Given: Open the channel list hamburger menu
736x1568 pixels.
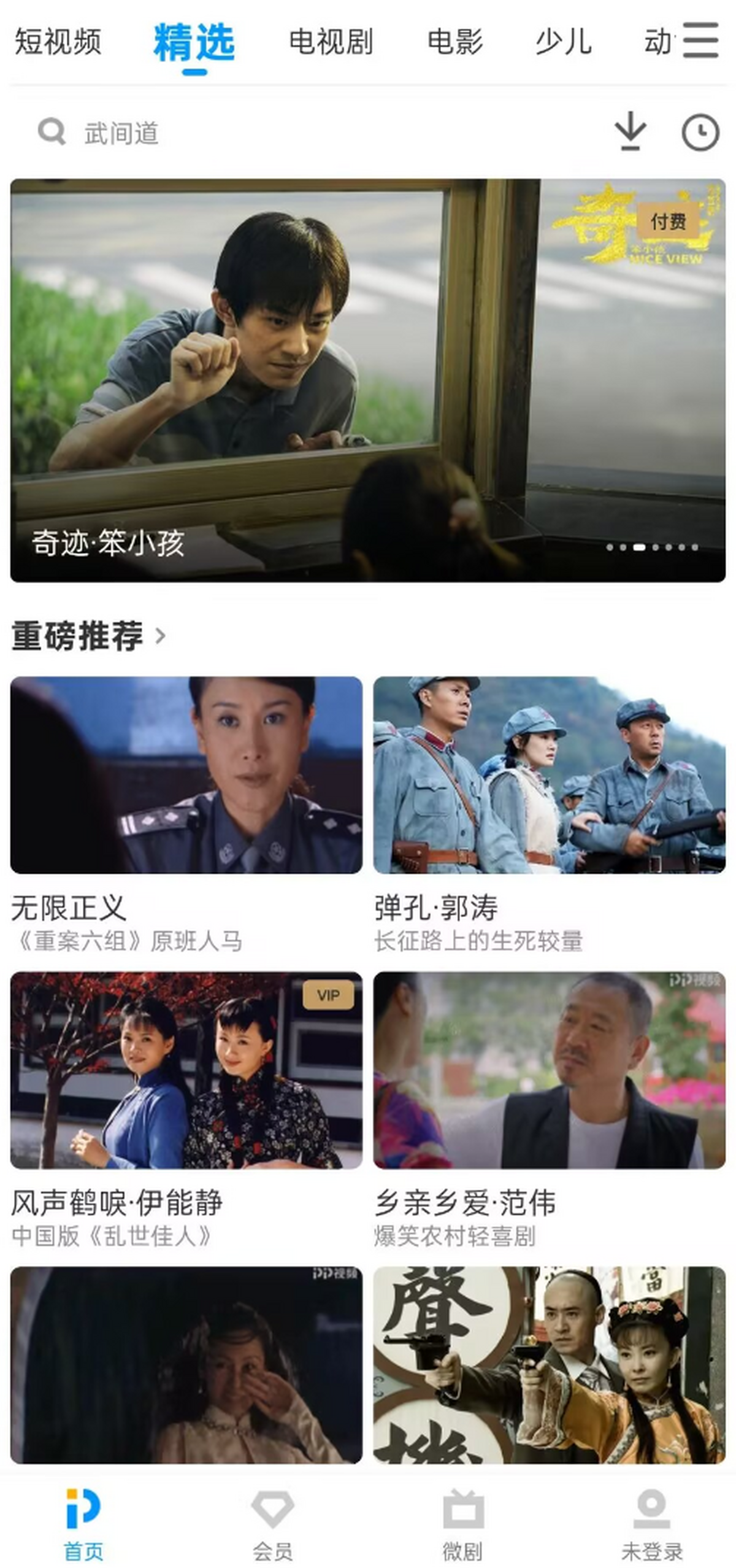Looking at the screenshot, I should [700, 41].
